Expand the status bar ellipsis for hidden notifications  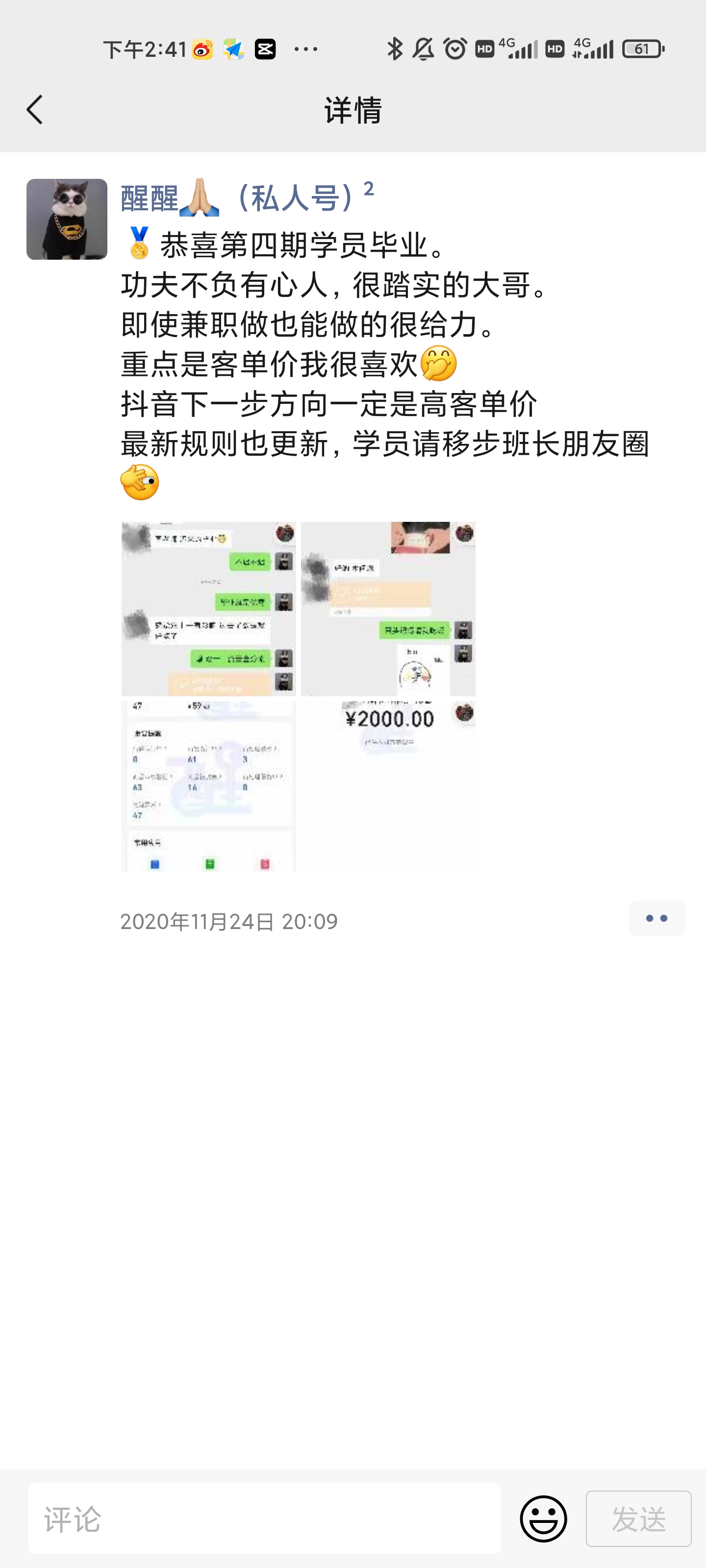click(307, 49)
